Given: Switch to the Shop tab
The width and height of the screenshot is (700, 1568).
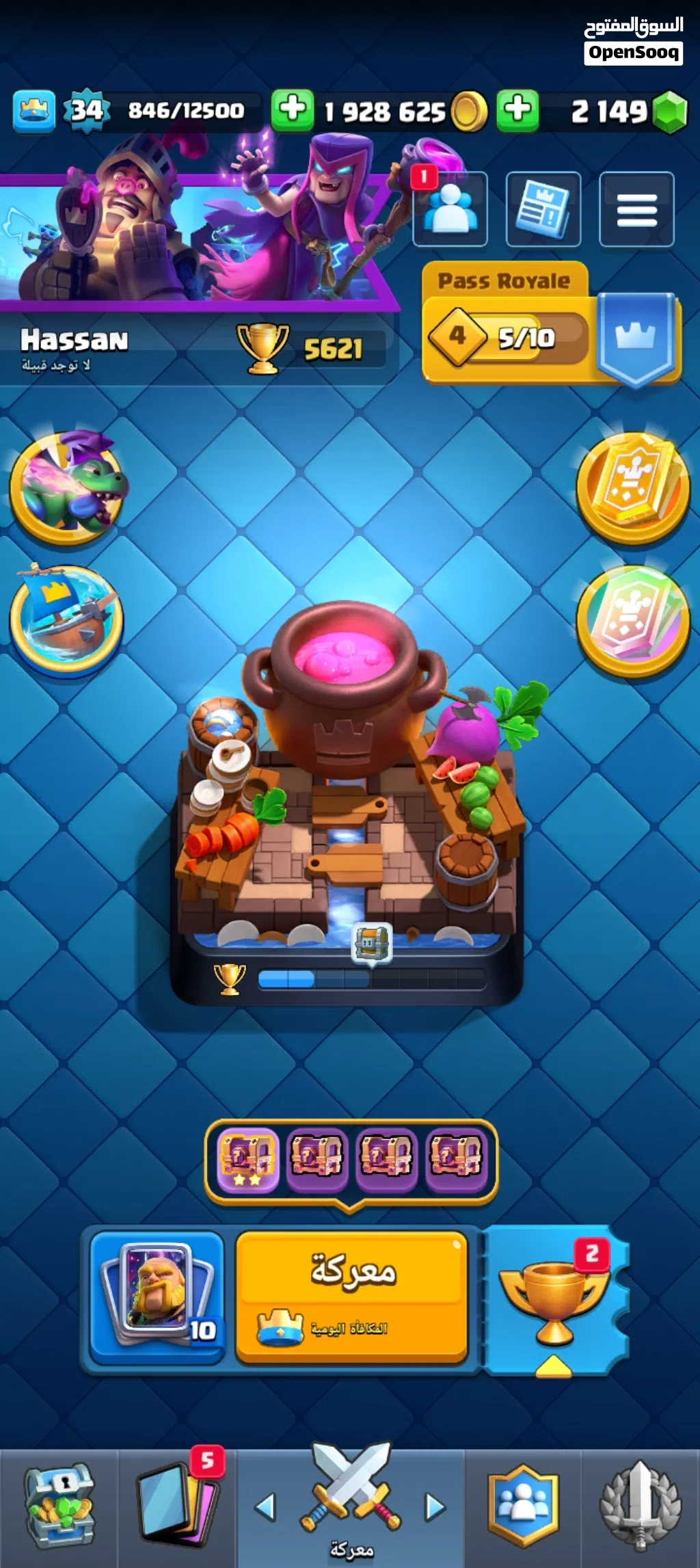Looking at the screenshot, I should pos(59,1508).
